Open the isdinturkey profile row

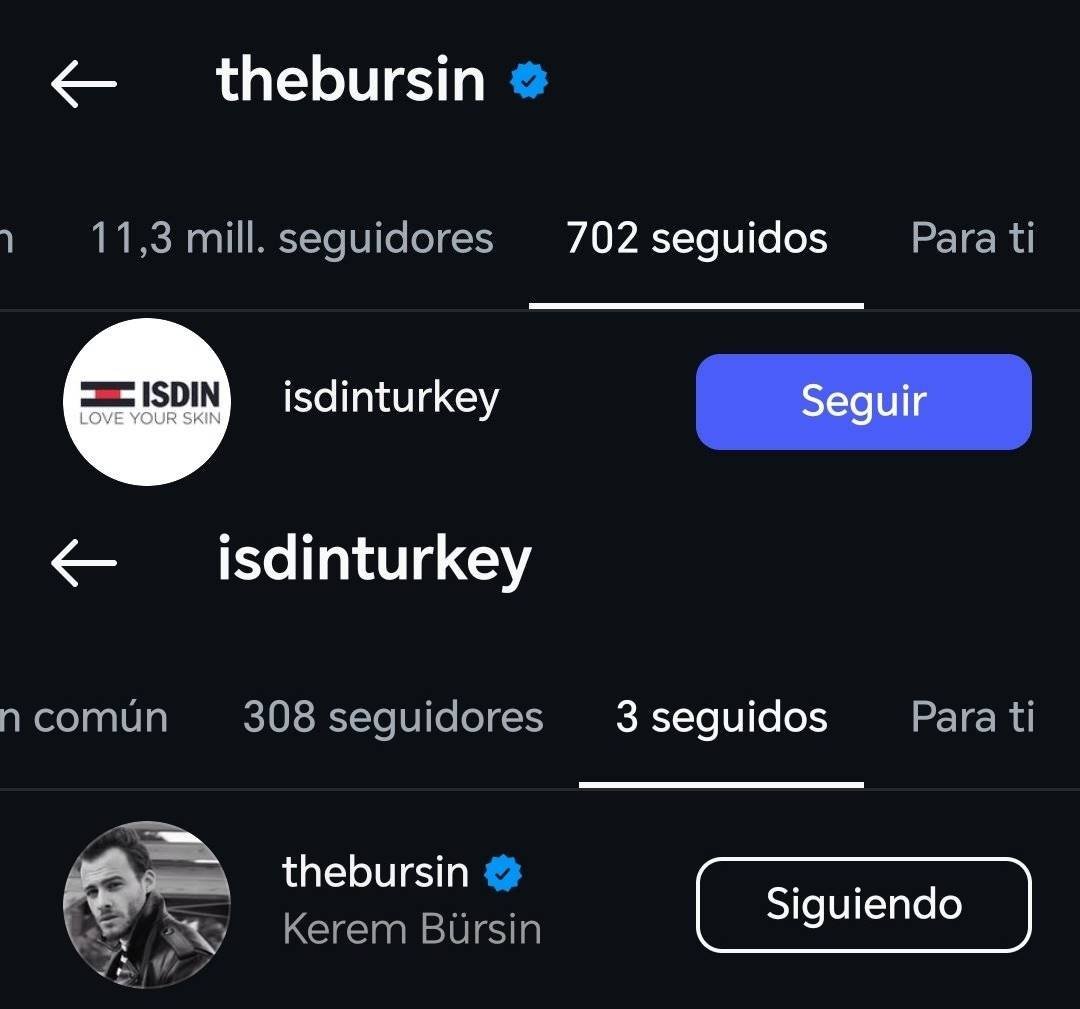[390, 399]
